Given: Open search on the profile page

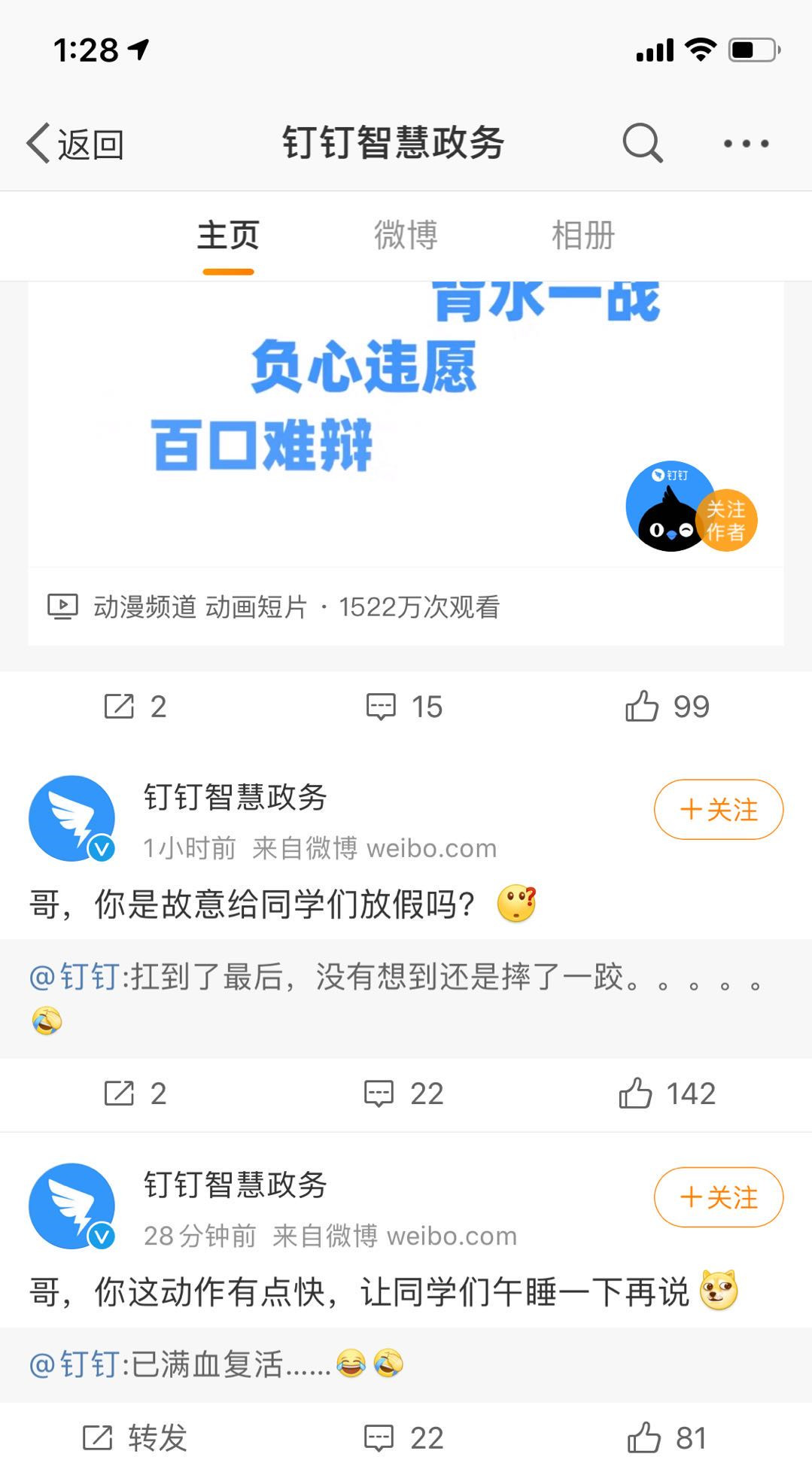Looking at the screenshot, I should [642, 143].
